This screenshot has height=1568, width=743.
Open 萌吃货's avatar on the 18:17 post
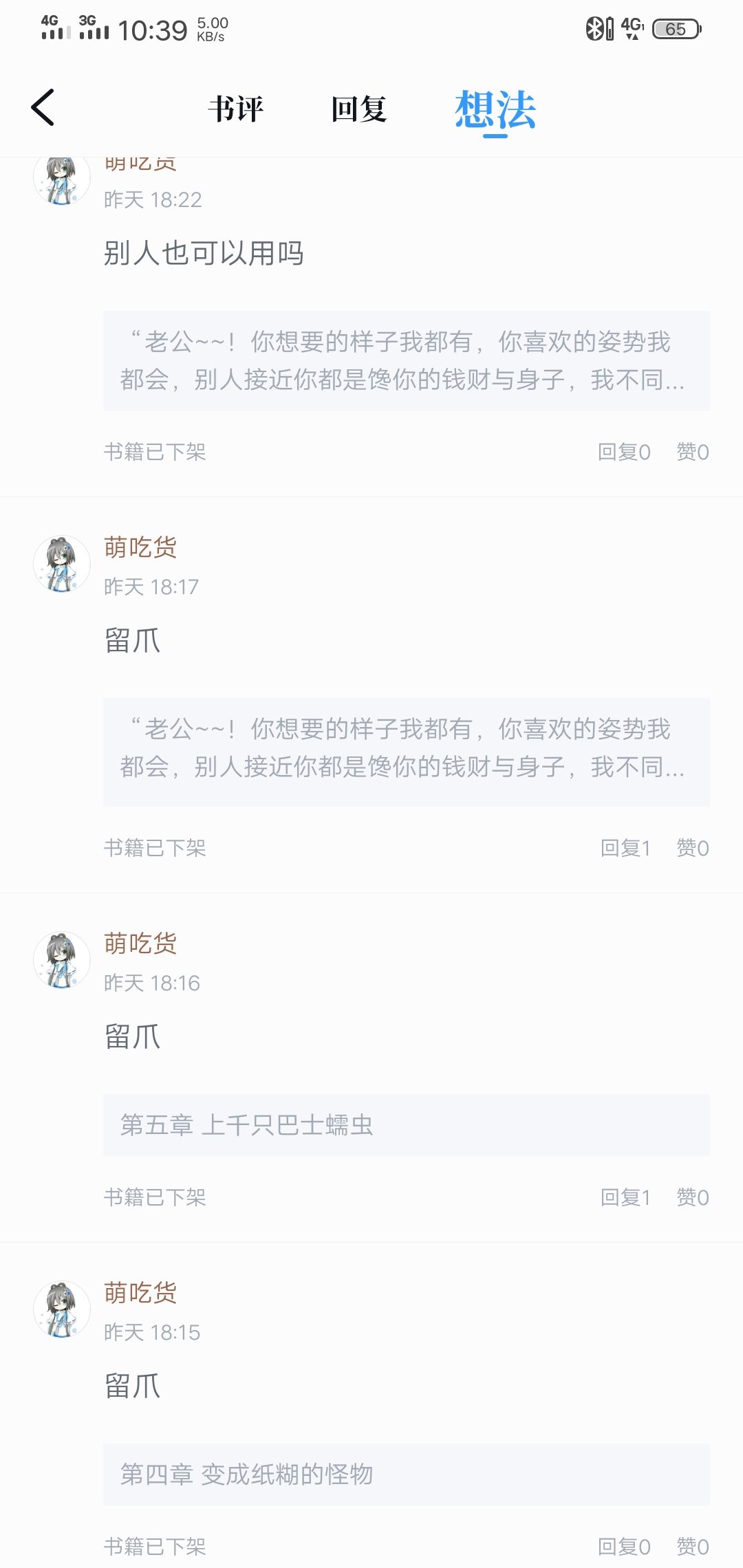(x=62, y=564)
